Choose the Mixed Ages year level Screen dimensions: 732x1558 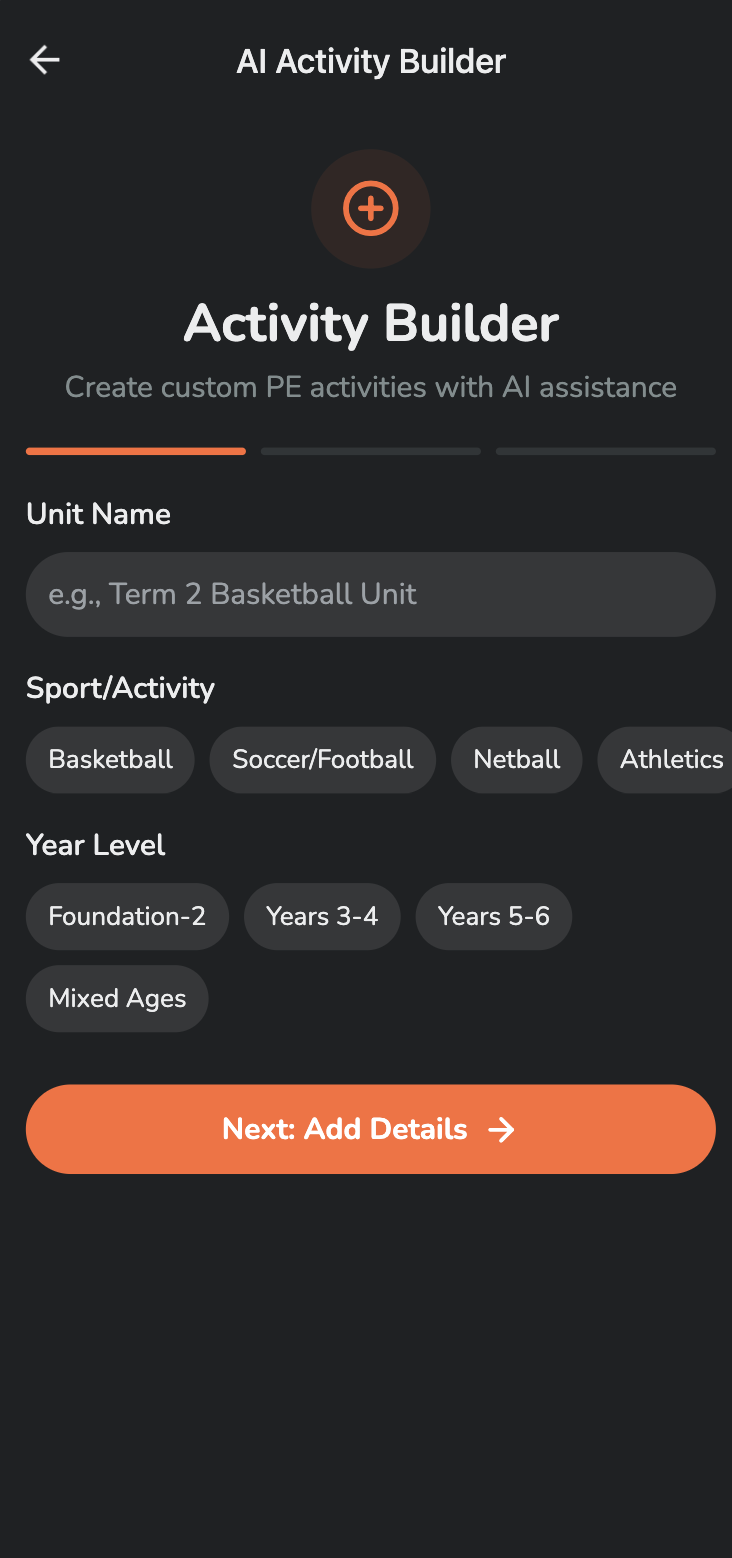click(116, 998)
